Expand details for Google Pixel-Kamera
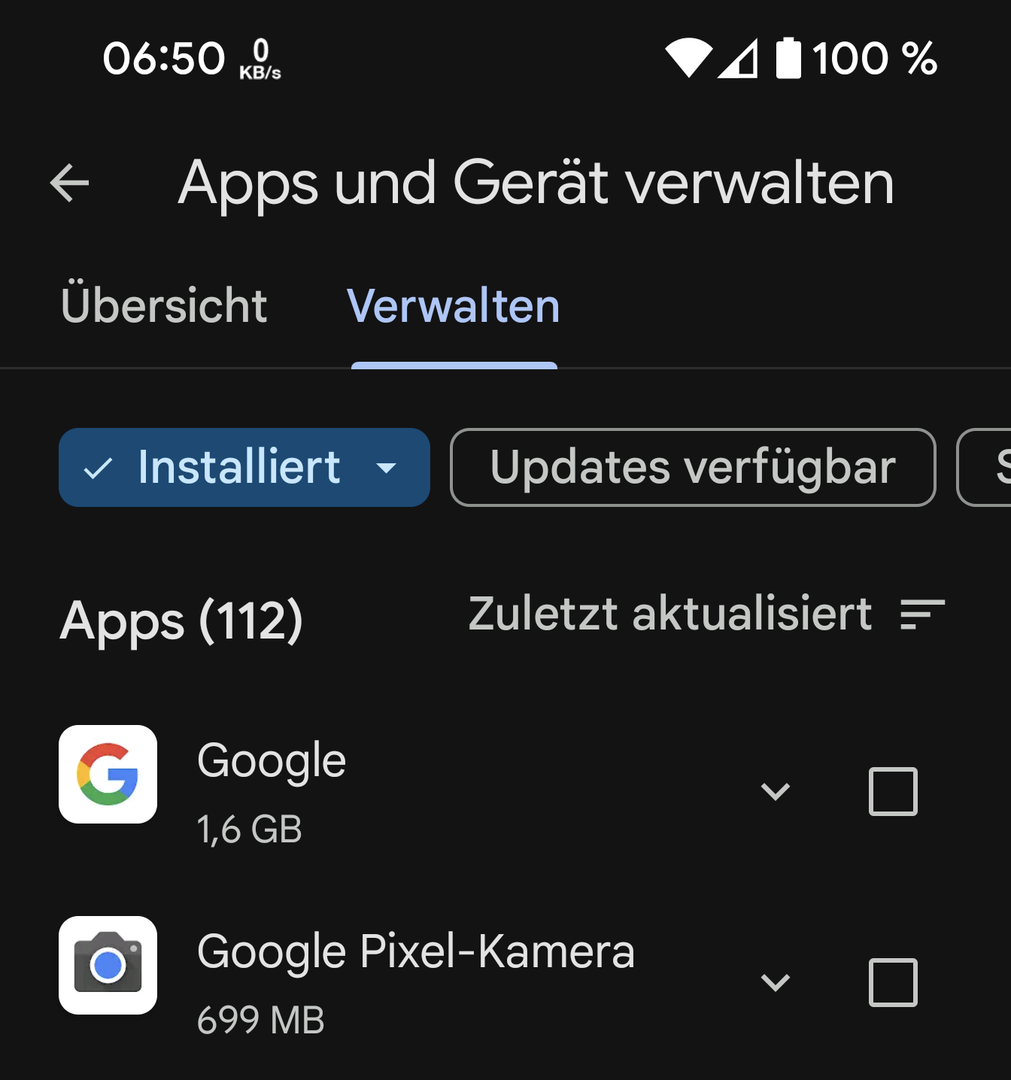The height and width of the screenshot is (1080, 1011). click(775, 982)
